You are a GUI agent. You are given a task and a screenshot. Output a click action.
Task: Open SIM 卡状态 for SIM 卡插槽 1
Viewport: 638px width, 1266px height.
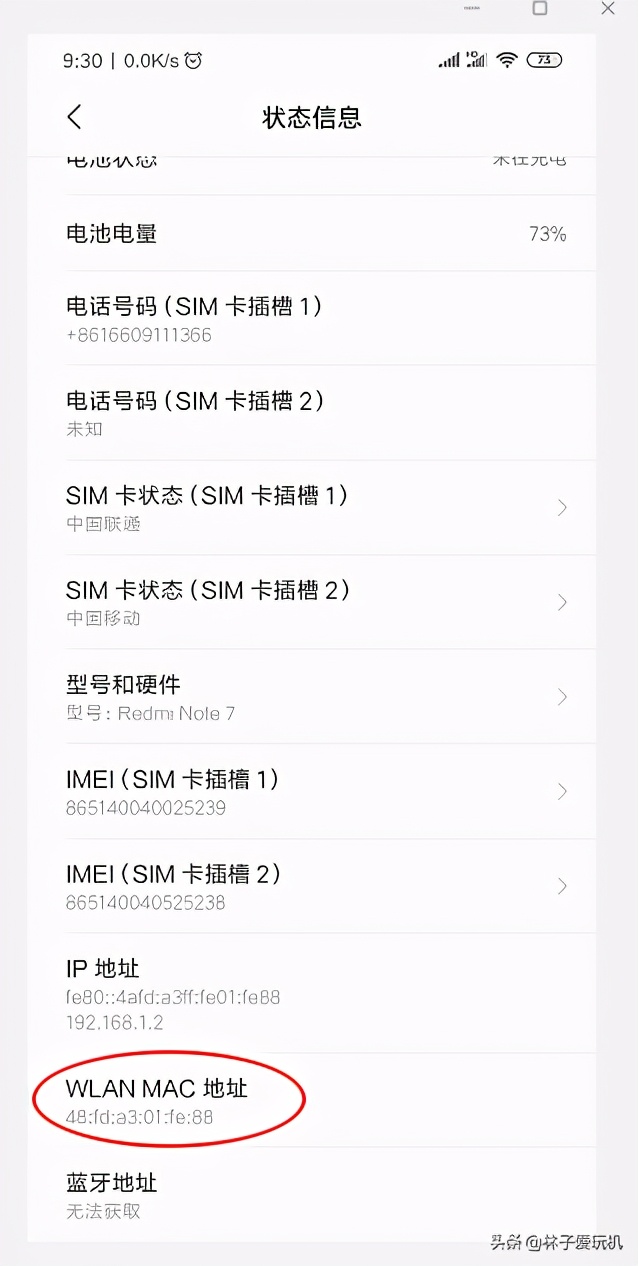coord(312,507)
